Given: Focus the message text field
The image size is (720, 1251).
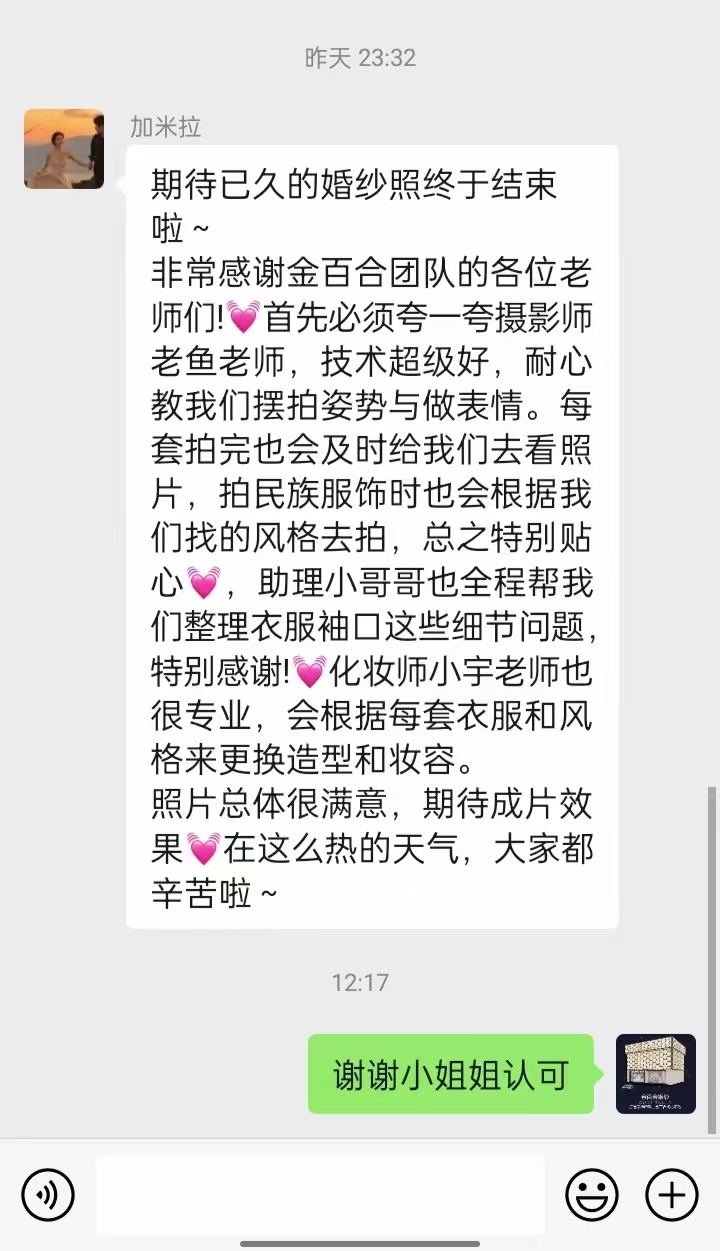Looking at the screenshot, I should (320, 1195).
